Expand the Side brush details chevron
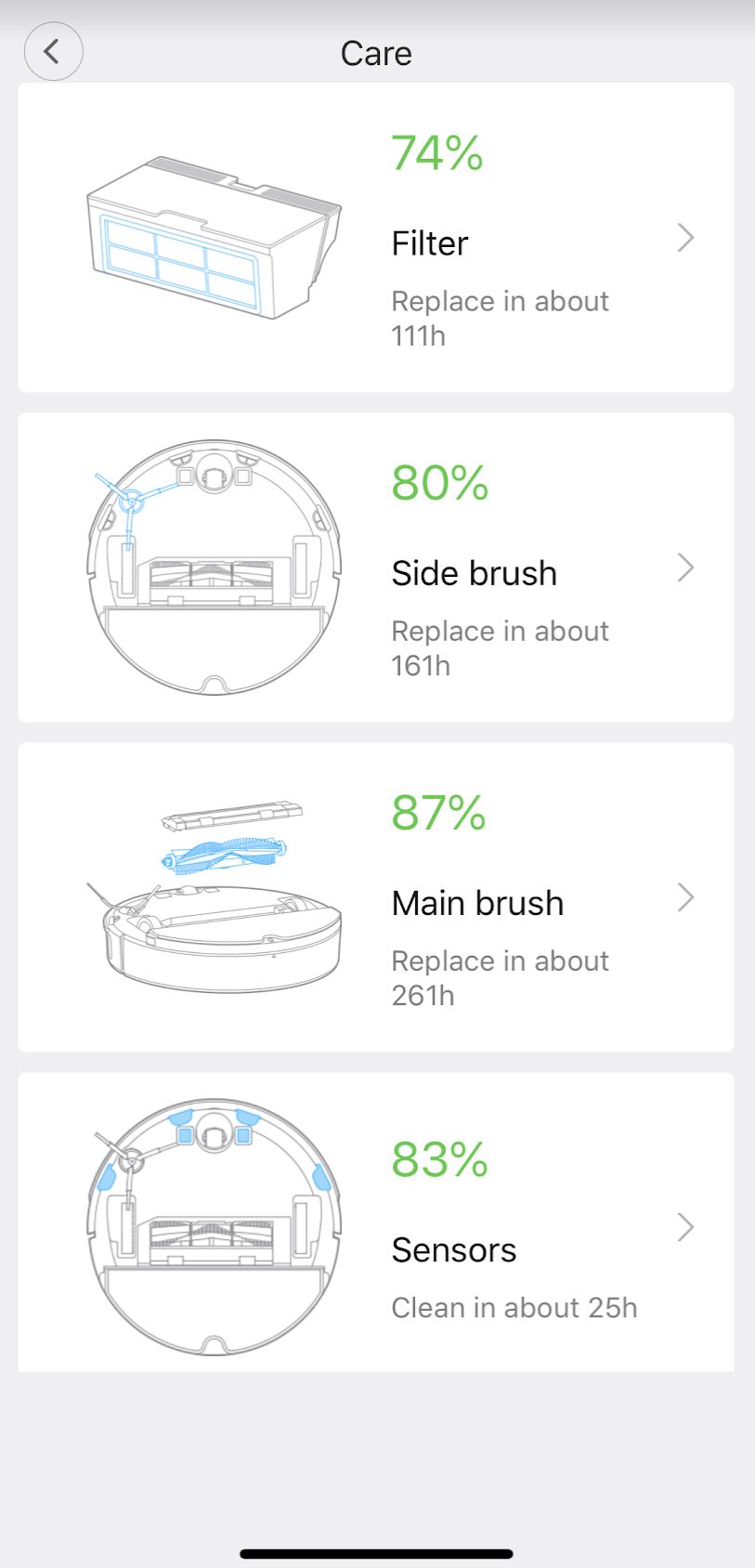Viewport: 755px width, 1568px height. click(685, 567)
